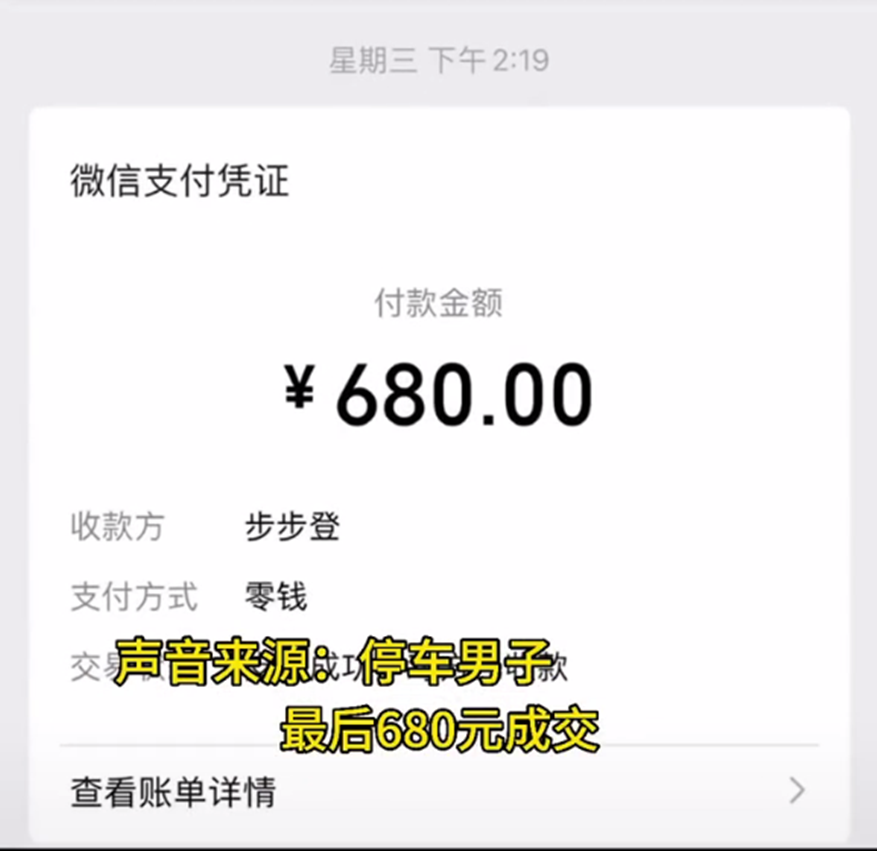Open 查看账单详情 bill details row

[438, 792]
